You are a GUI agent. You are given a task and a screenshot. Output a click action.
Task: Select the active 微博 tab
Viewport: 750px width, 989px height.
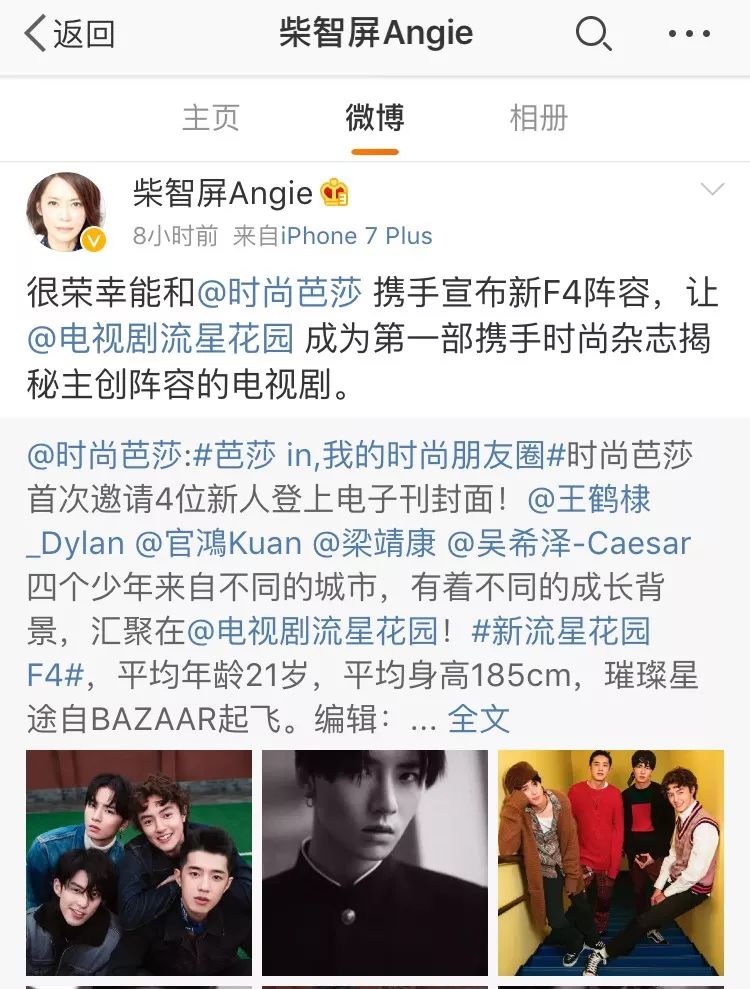(375, 118)
